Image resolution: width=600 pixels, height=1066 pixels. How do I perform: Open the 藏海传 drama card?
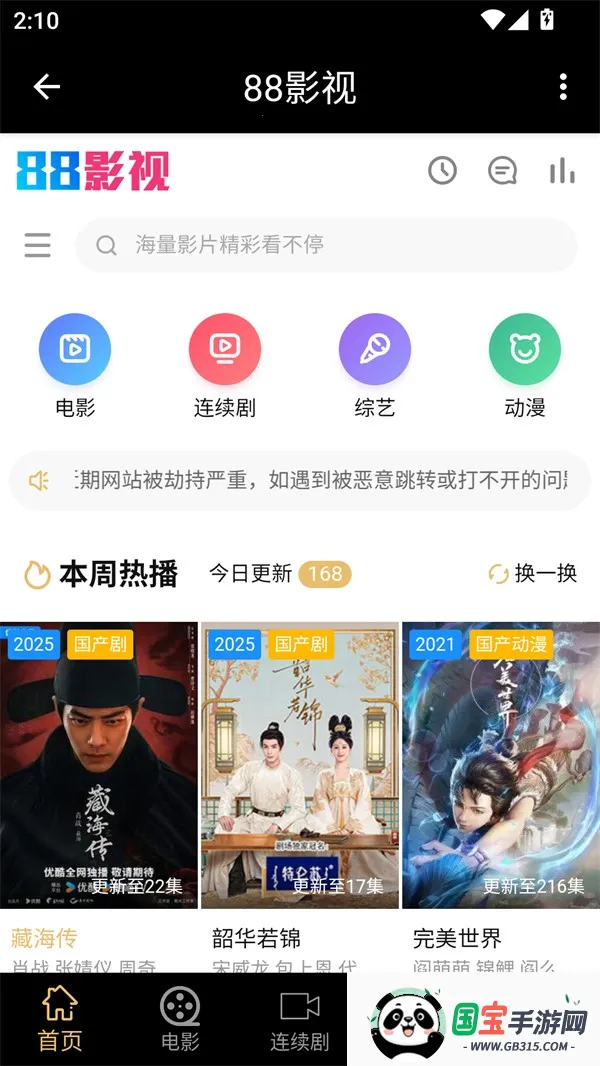pyautogui.click(x=99, y=765)
